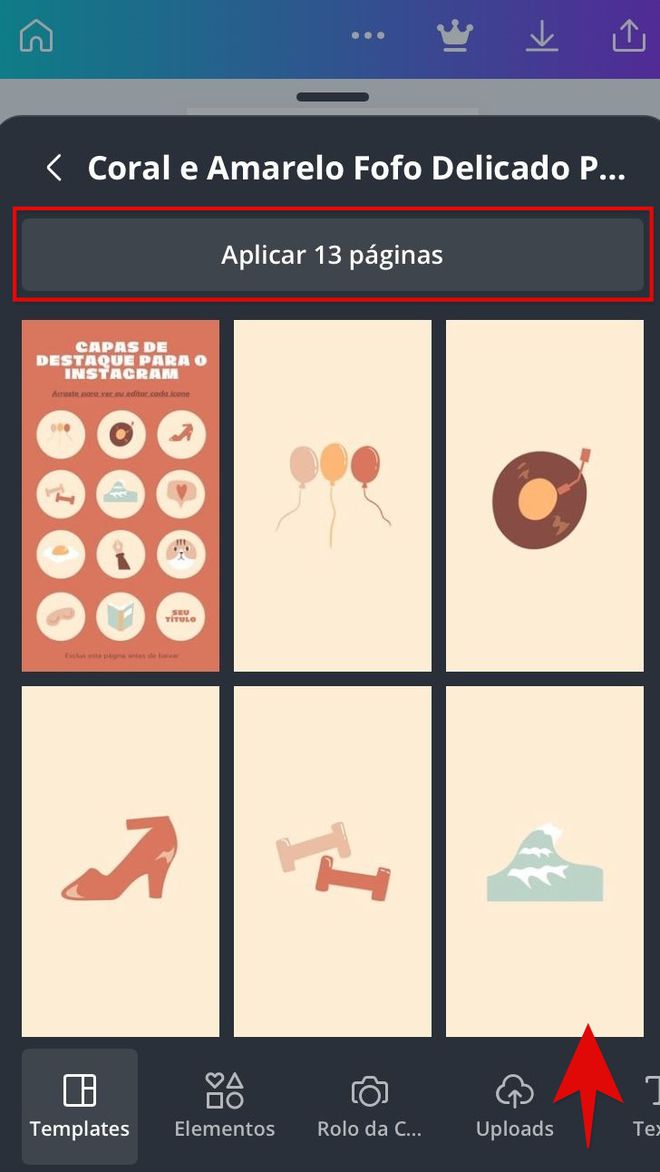The height and width of the screenshot is (1172, 660).
Task: Open the crown premium options
Action: point(455,36)
